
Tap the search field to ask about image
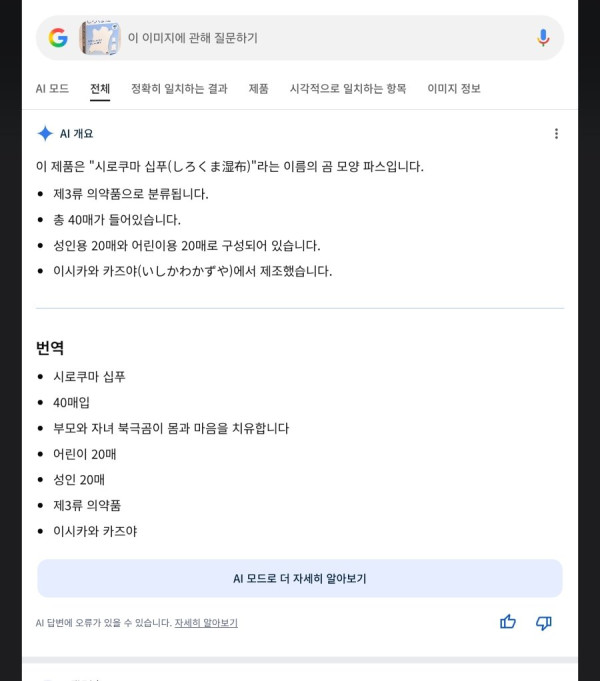320,38
